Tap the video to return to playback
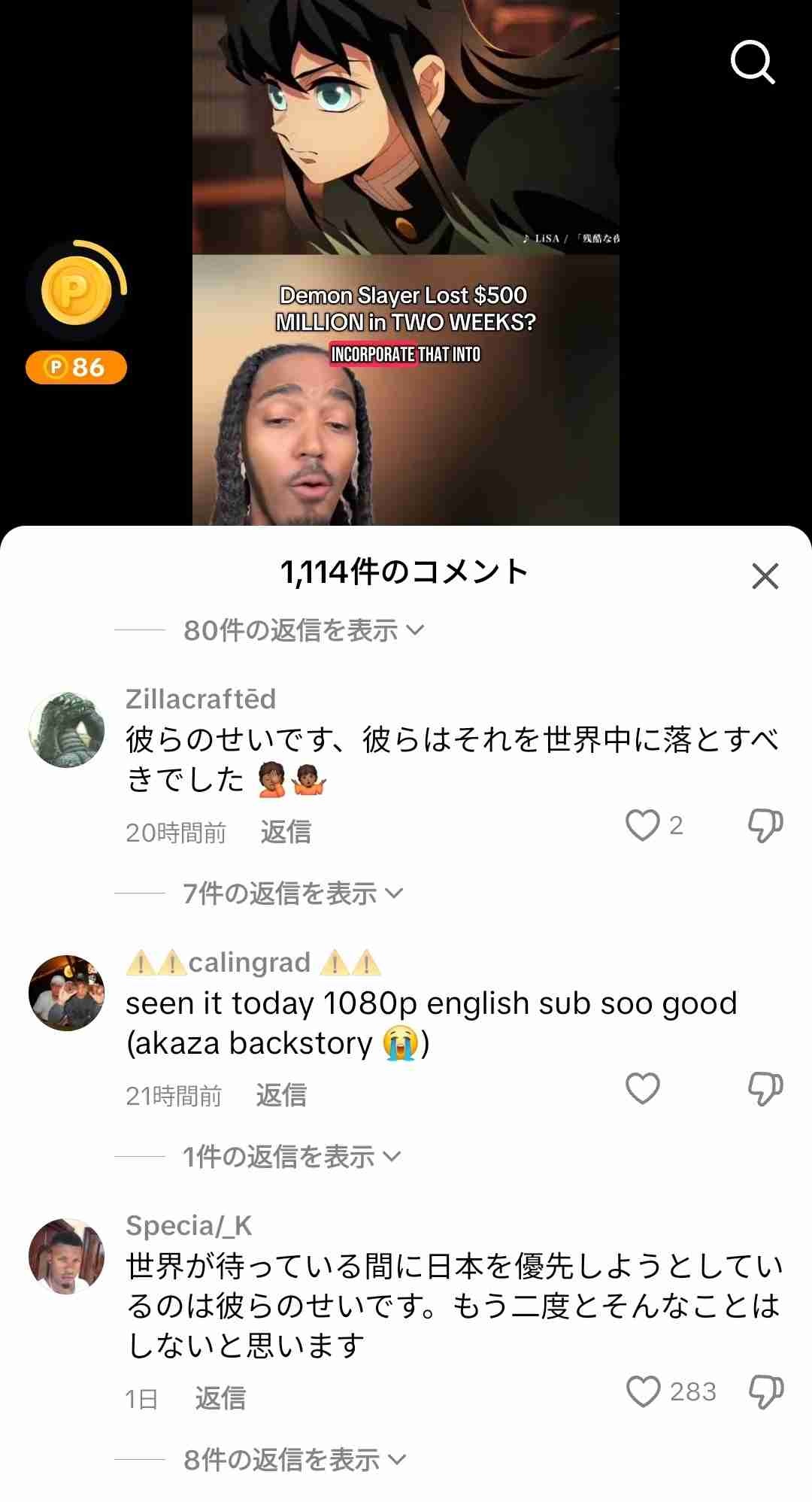 [x=406, y=262]
